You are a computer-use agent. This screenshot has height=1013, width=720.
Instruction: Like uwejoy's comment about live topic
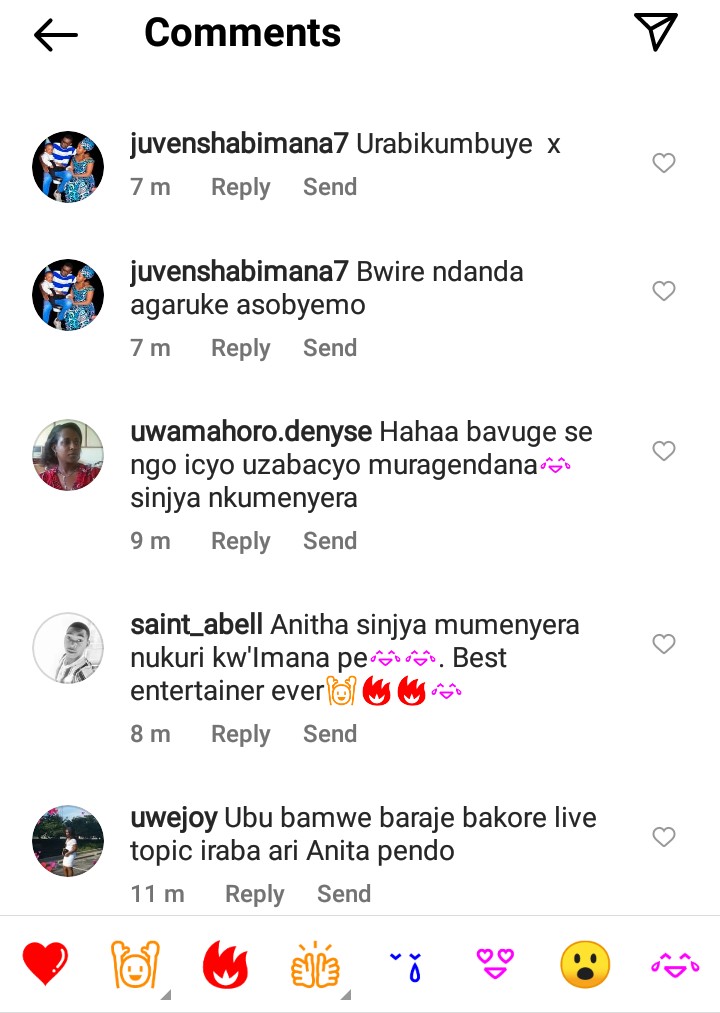664,836
